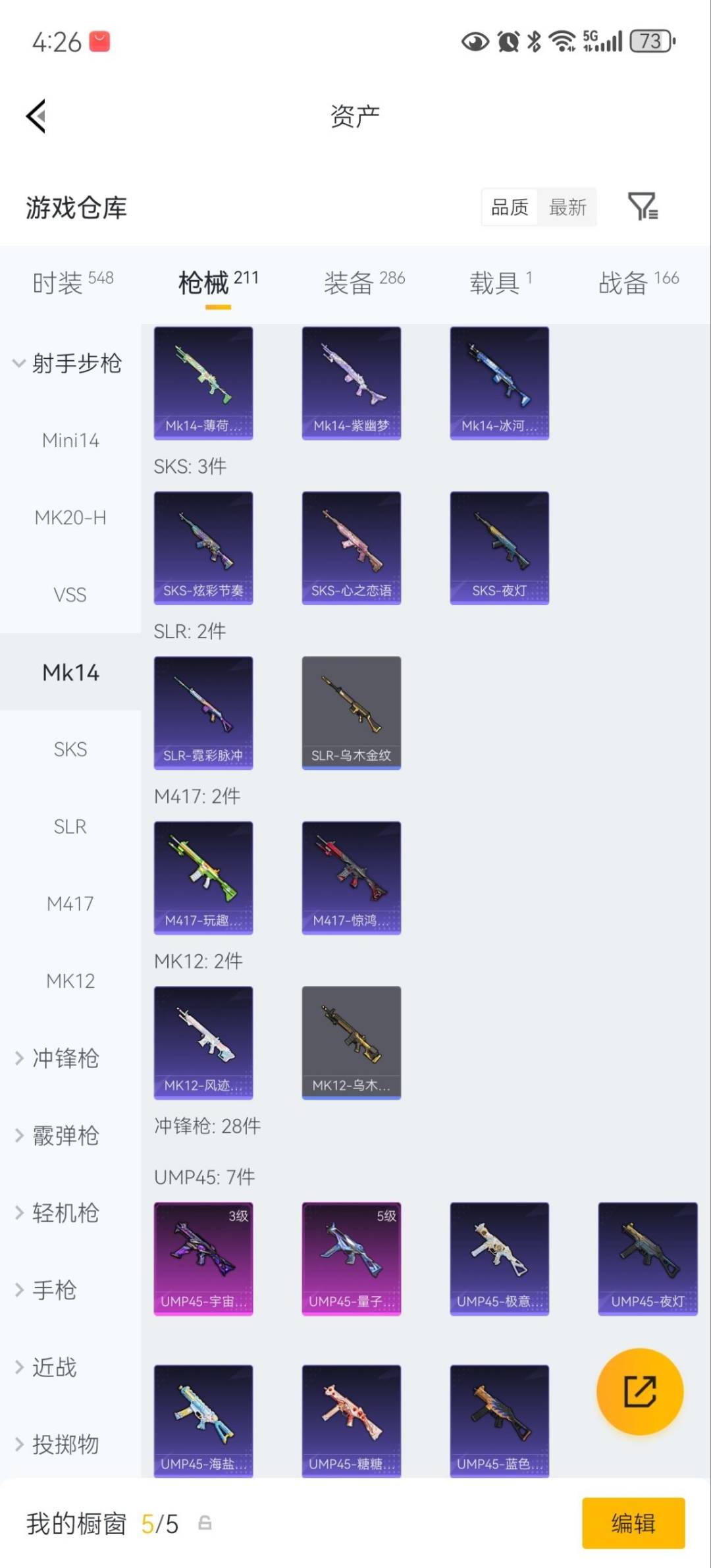711x1568 pixels.
Task: Go back from the 资产 page
Action: pyautogui.click(x=37, y=117)
